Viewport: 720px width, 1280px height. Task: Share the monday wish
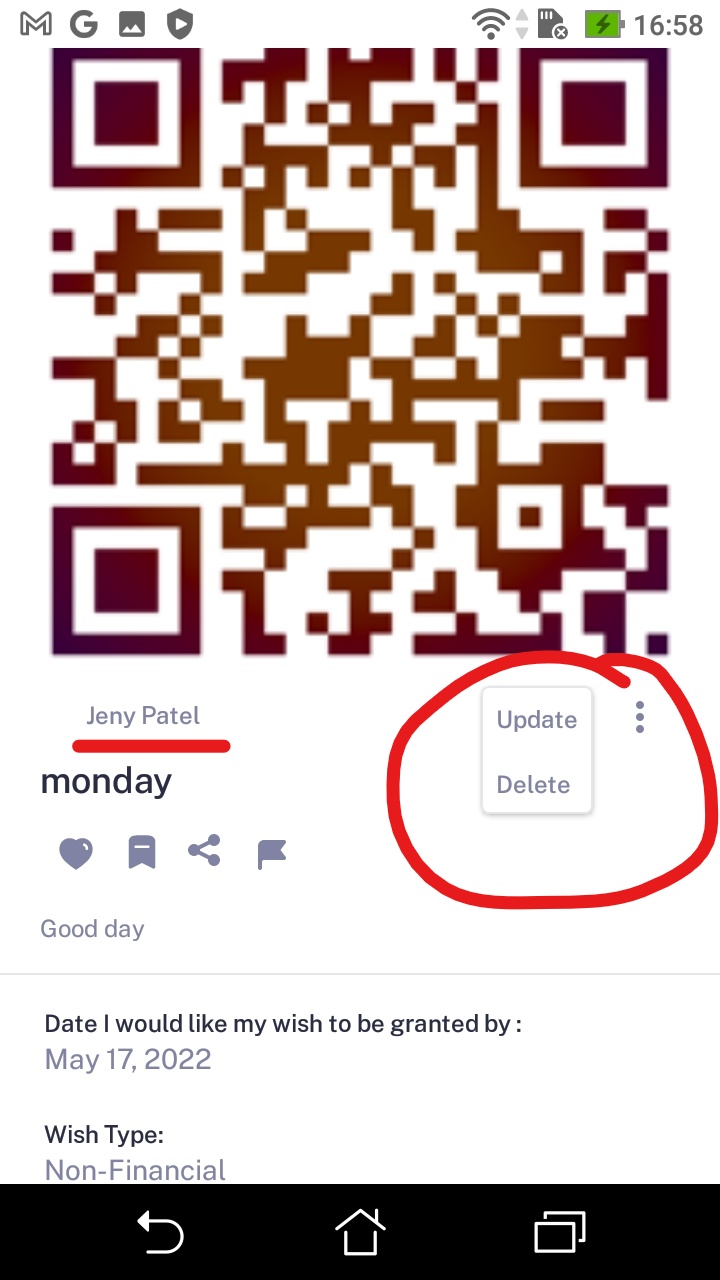205,851
